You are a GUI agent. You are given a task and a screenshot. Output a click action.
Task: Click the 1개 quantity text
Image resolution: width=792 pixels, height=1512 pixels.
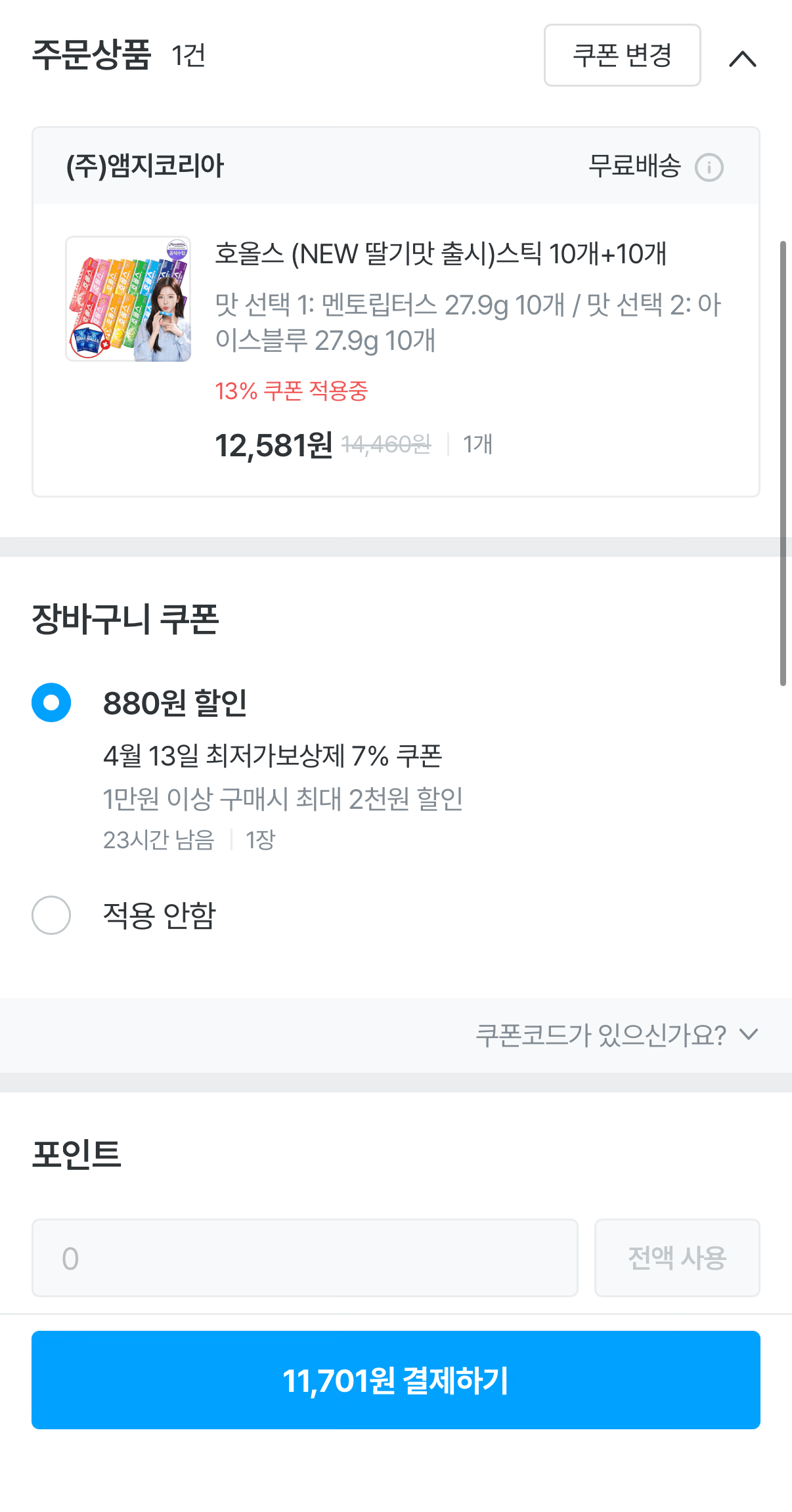point(478,444)
